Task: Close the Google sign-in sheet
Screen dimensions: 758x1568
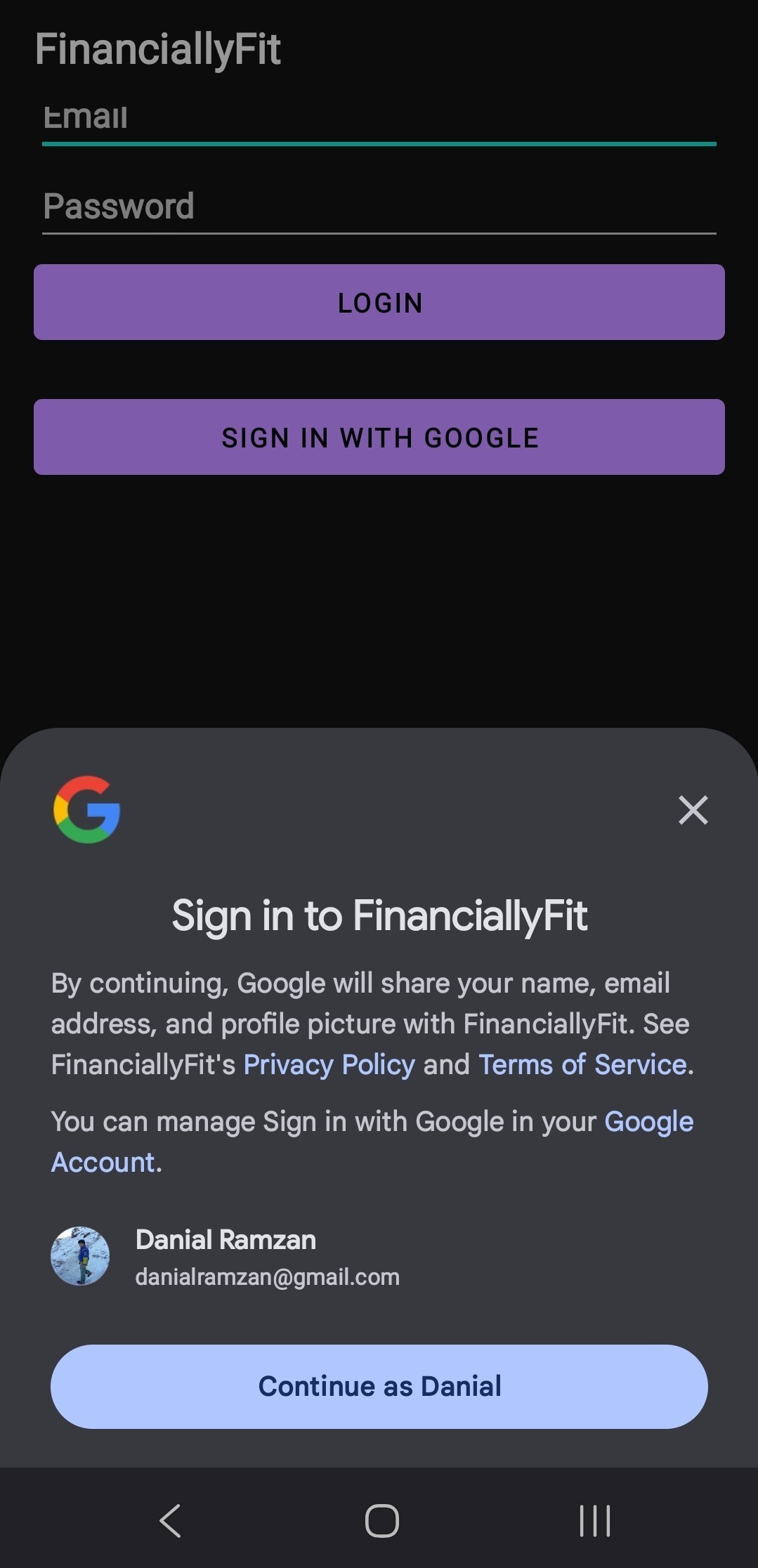Action: pyautogui.click(x=693, y=810)
